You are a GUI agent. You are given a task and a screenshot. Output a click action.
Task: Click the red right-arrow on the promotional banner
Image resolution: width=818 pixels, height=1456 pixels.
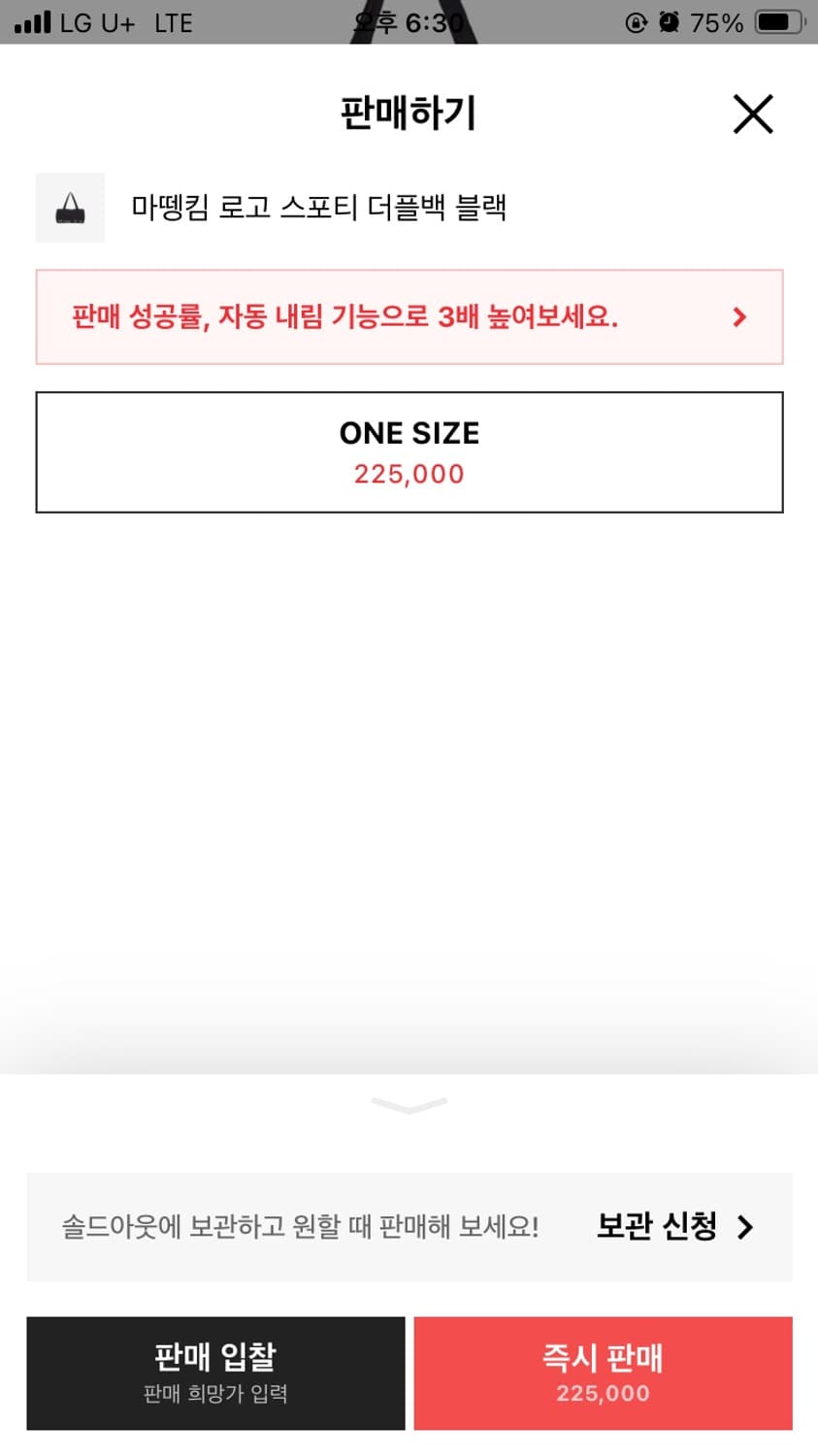[738, 317]
